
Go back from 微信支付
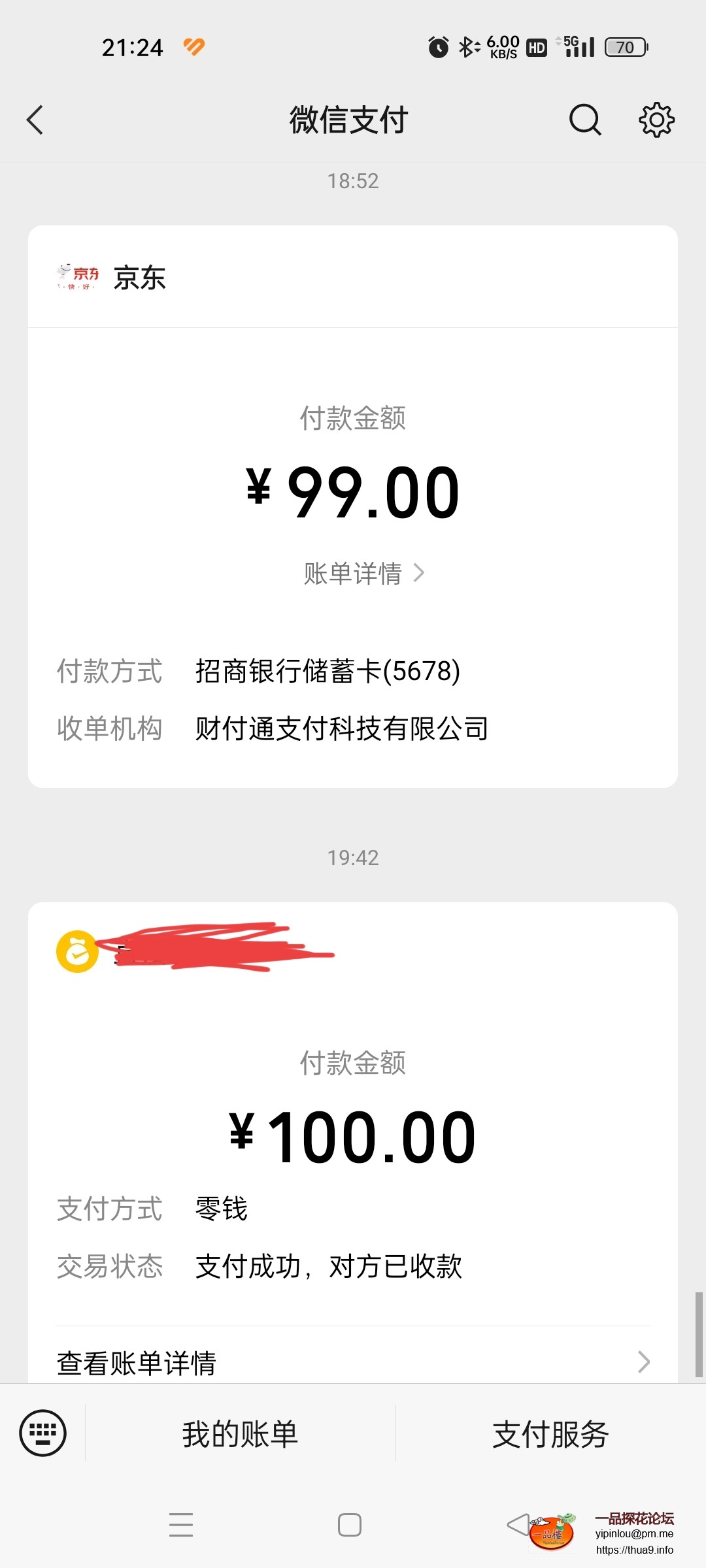35,120
